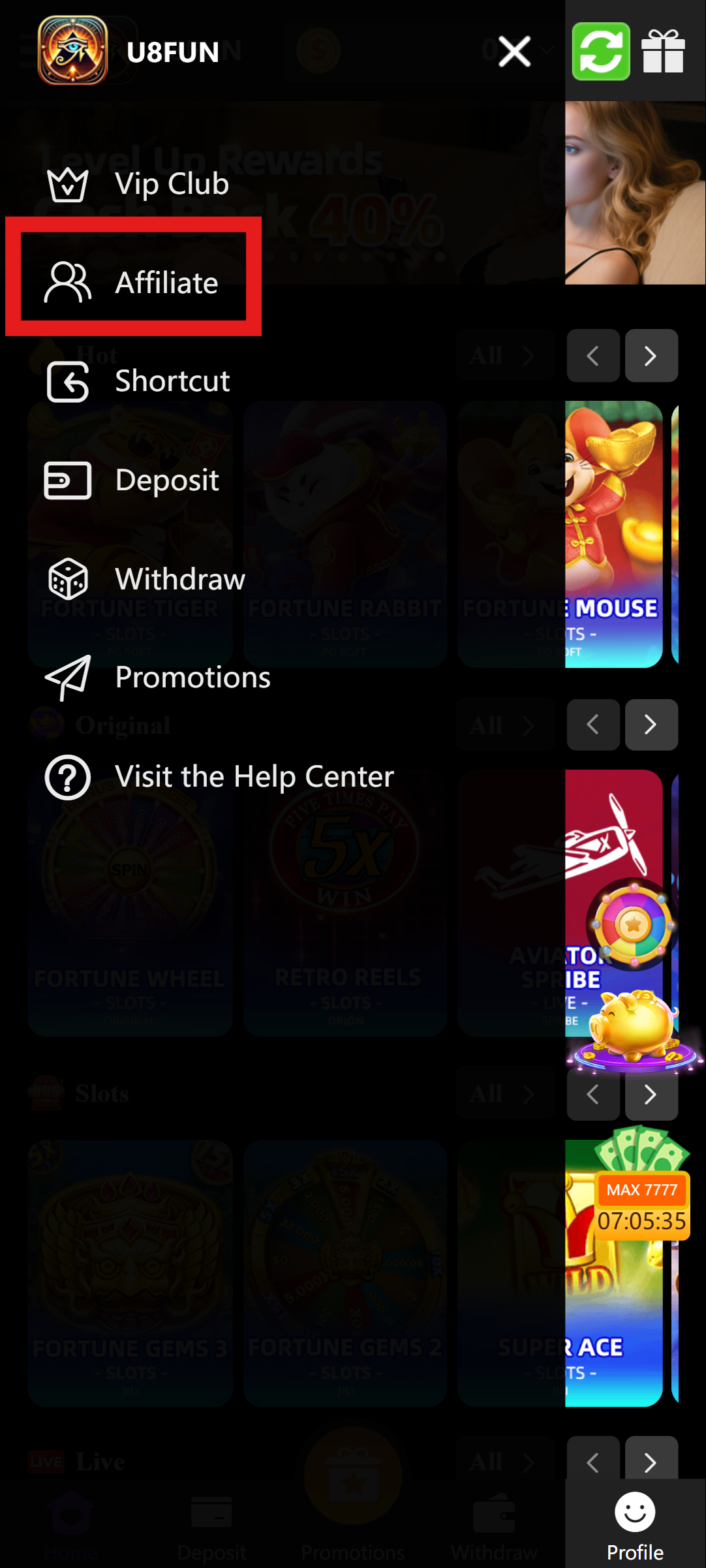The image size is (706, 1568).
Task: Switch to the Profile tab
Action: click(634, 1524)
